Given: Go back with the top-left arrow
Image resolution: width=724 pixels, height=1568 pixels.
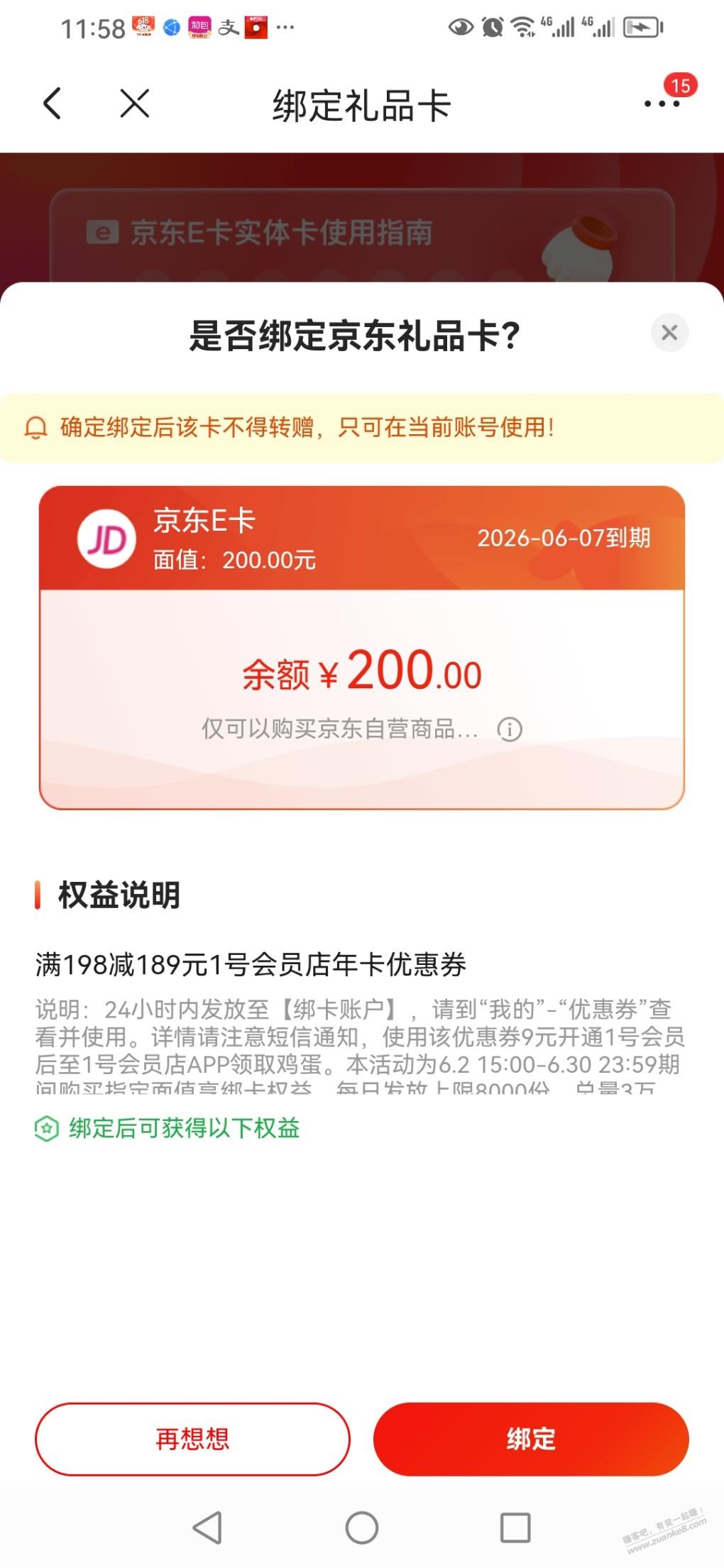Looking at the screenshot, I should (53, 104).
